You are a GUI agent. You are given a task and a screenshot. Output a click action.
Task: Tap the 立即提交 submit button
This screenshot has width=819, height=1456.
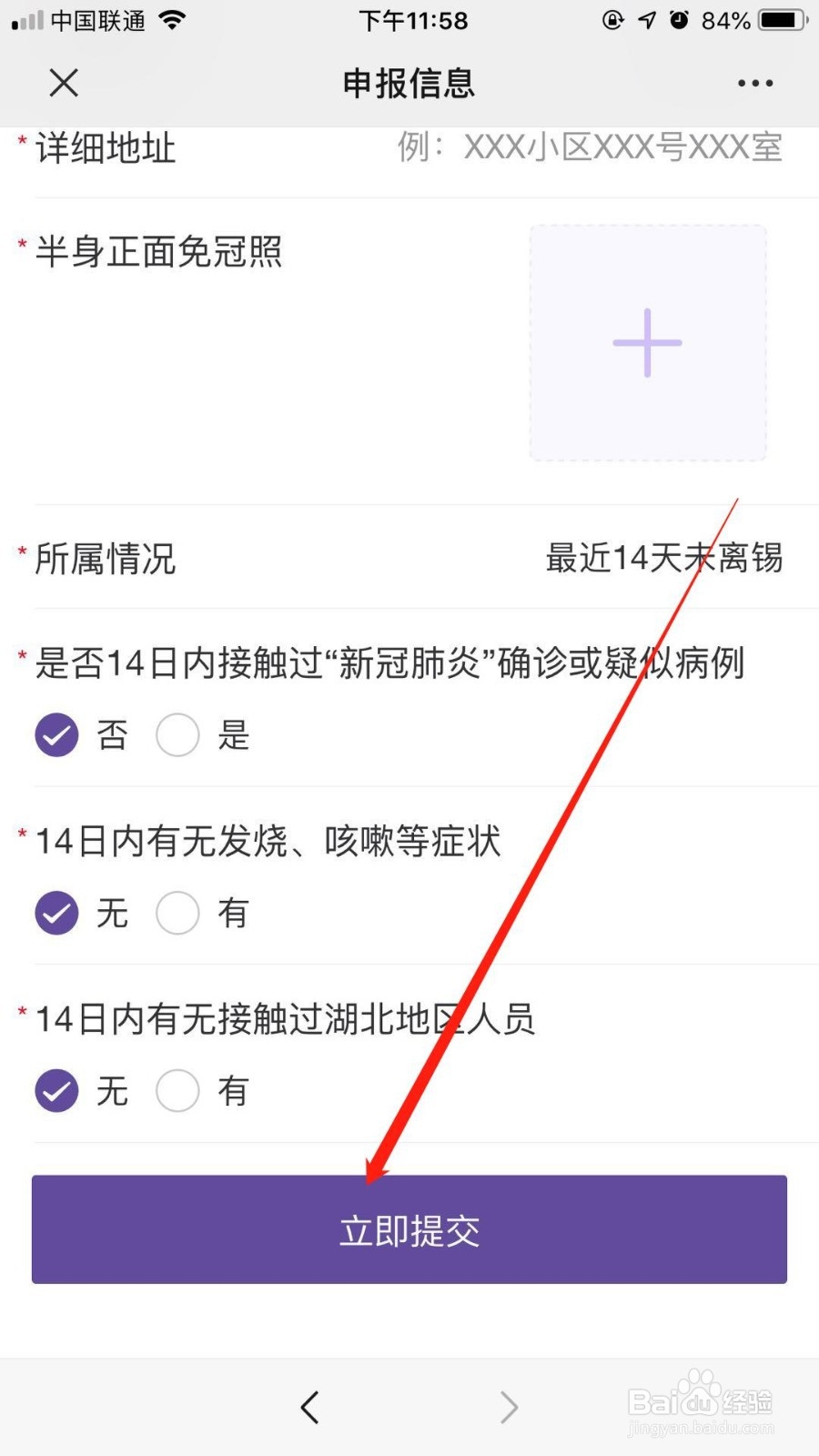pos(408,1229)
